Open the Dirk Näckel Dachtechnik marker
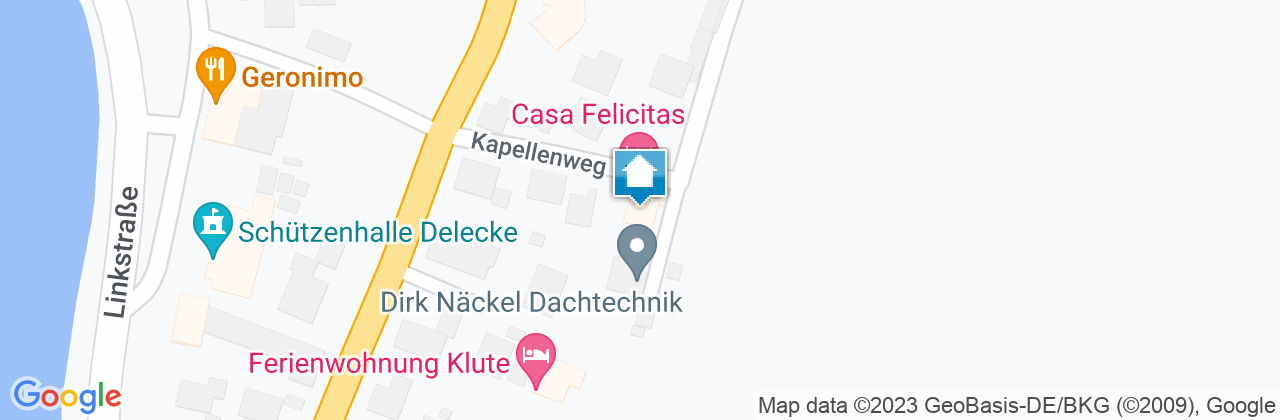This screenshot has height=420, width=1280. (636, 249)
